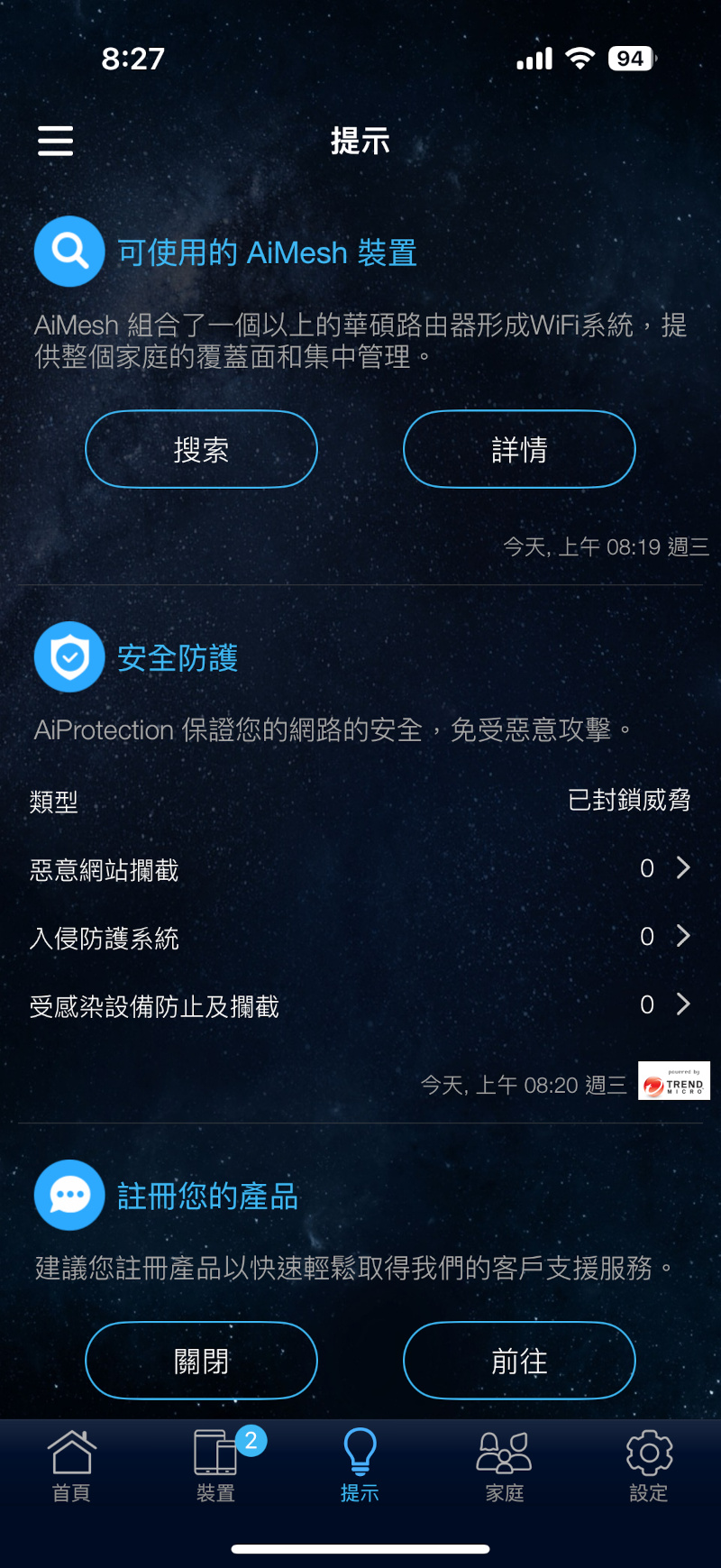
Task: Open the 受感染設備防止及攔截 row
Action: click(360, 1005)
